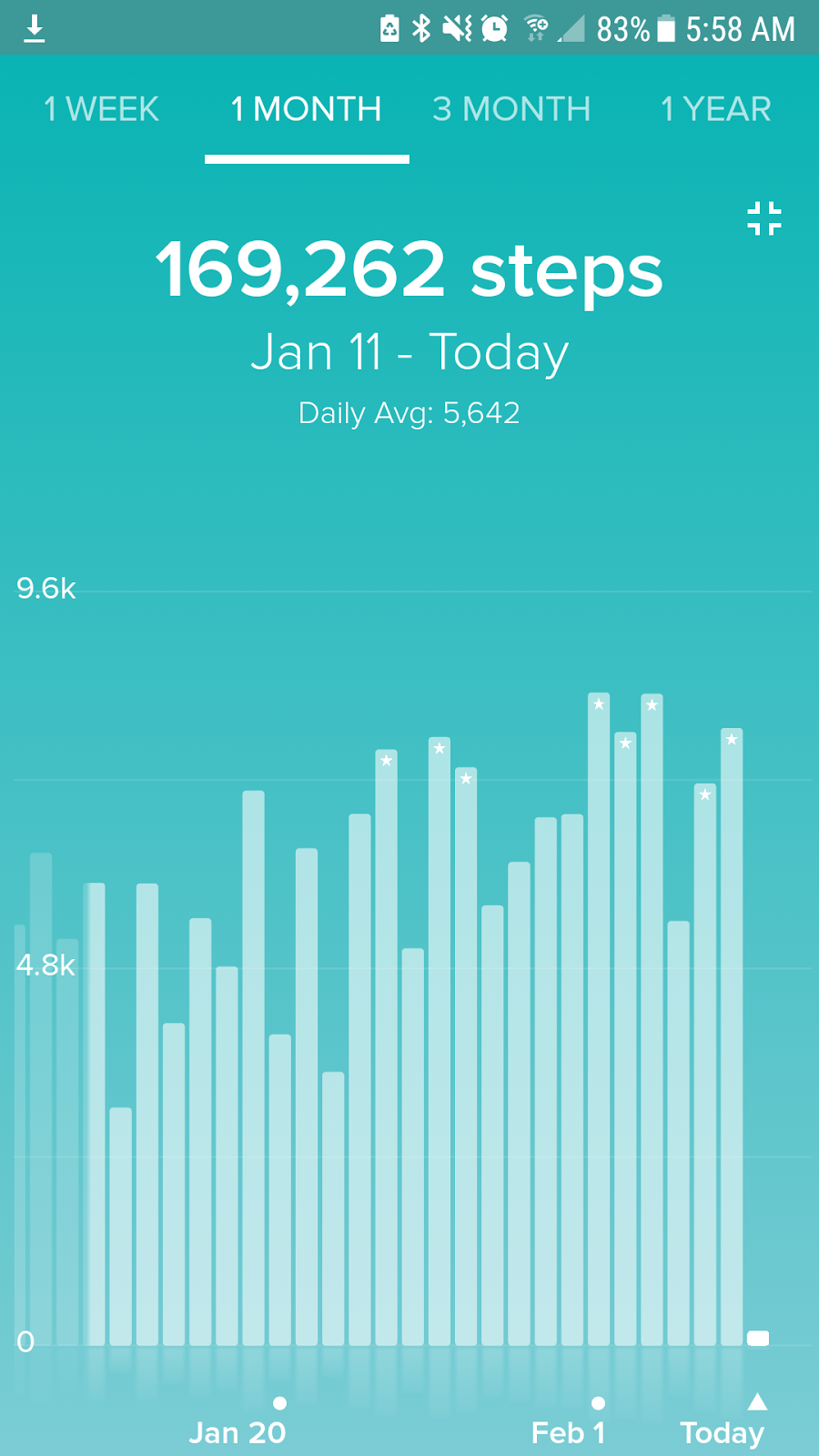Show the 3 MONTH step view
Viewport: 819px width, 1456px height.
[511, 110]
